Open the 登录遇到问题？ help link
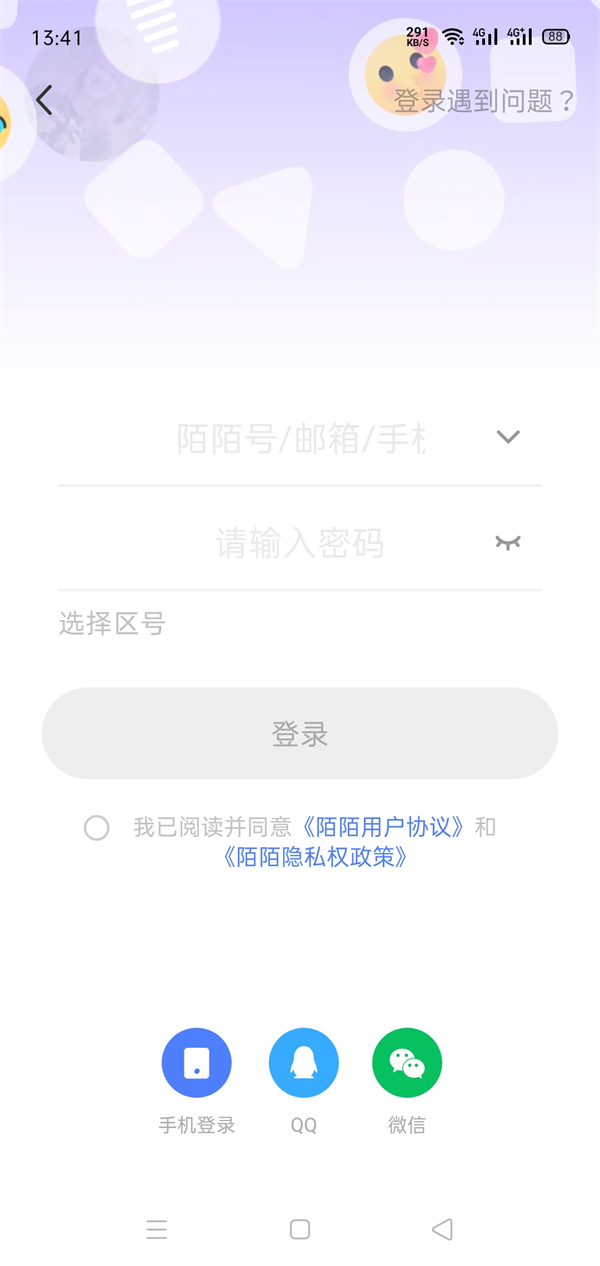Screen dimensions: 600x1266 [484, 101]
